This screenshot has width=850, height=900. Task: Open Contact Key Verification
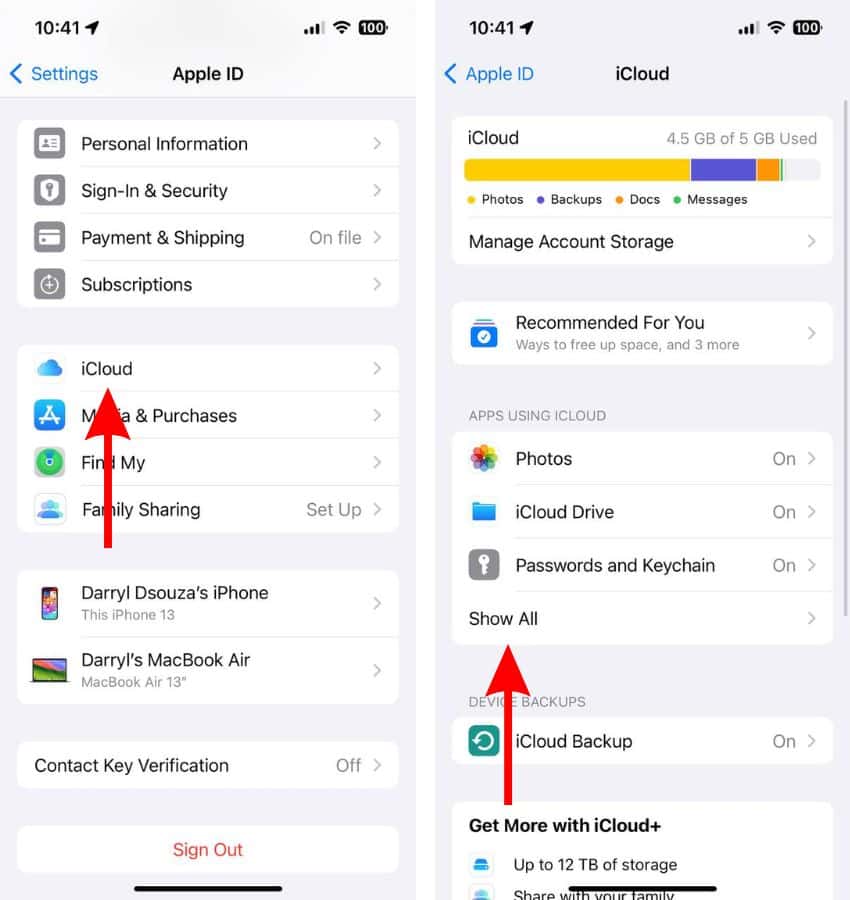coord(208,766)
